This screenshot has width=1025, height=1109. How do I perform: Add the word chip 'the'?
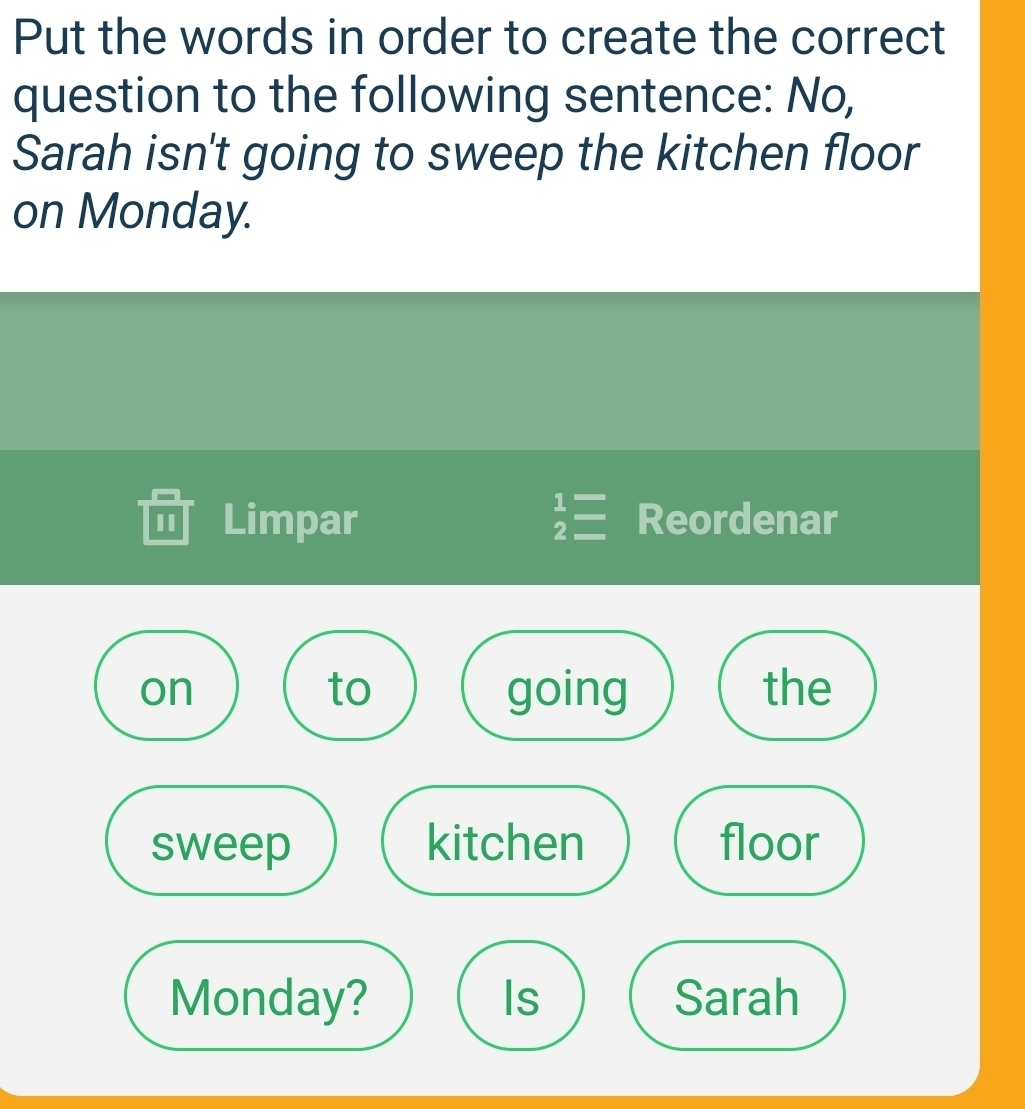[x=796, y=687]
